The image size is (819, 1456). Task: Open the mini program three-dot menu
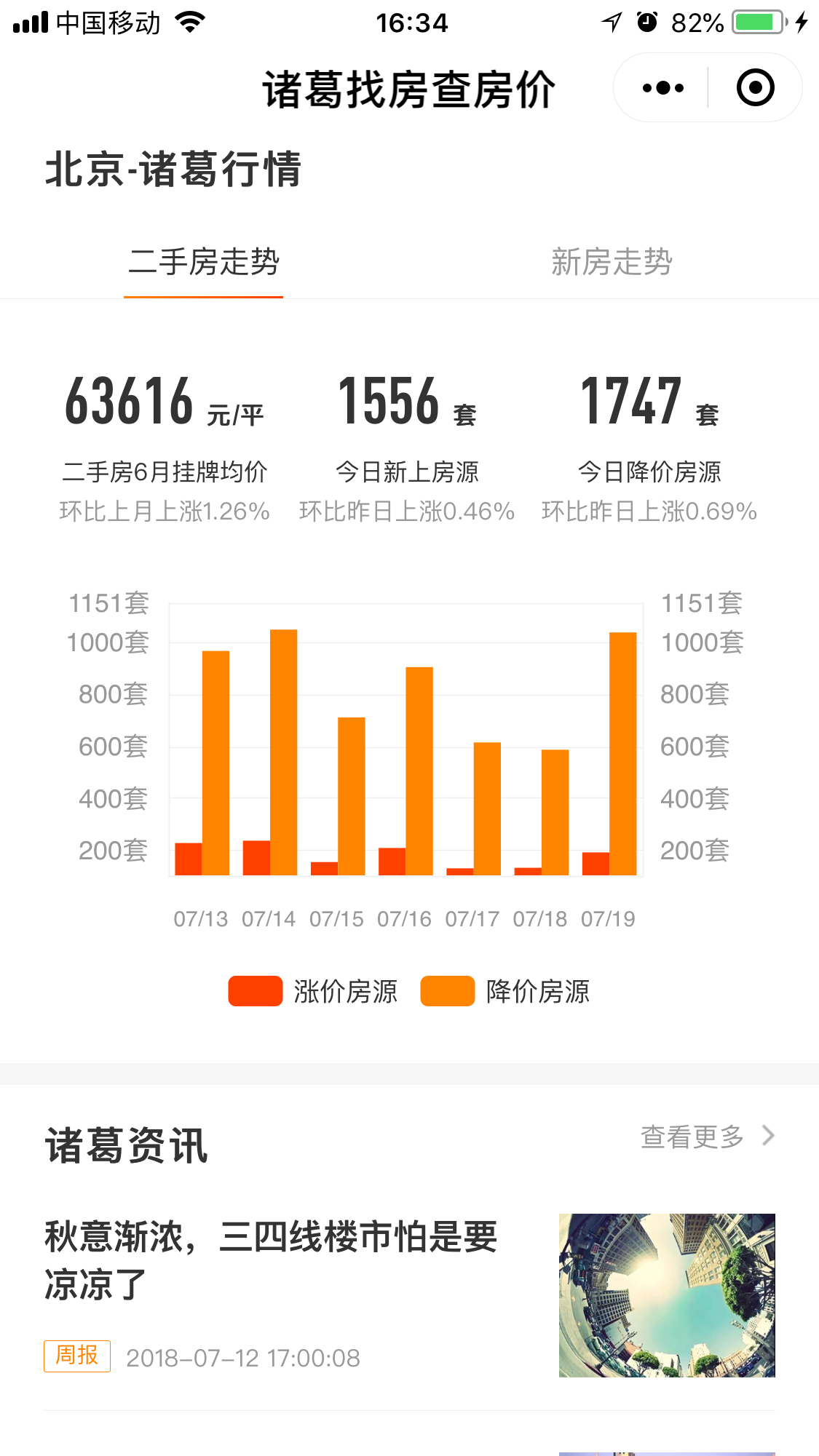pos(662,88)
